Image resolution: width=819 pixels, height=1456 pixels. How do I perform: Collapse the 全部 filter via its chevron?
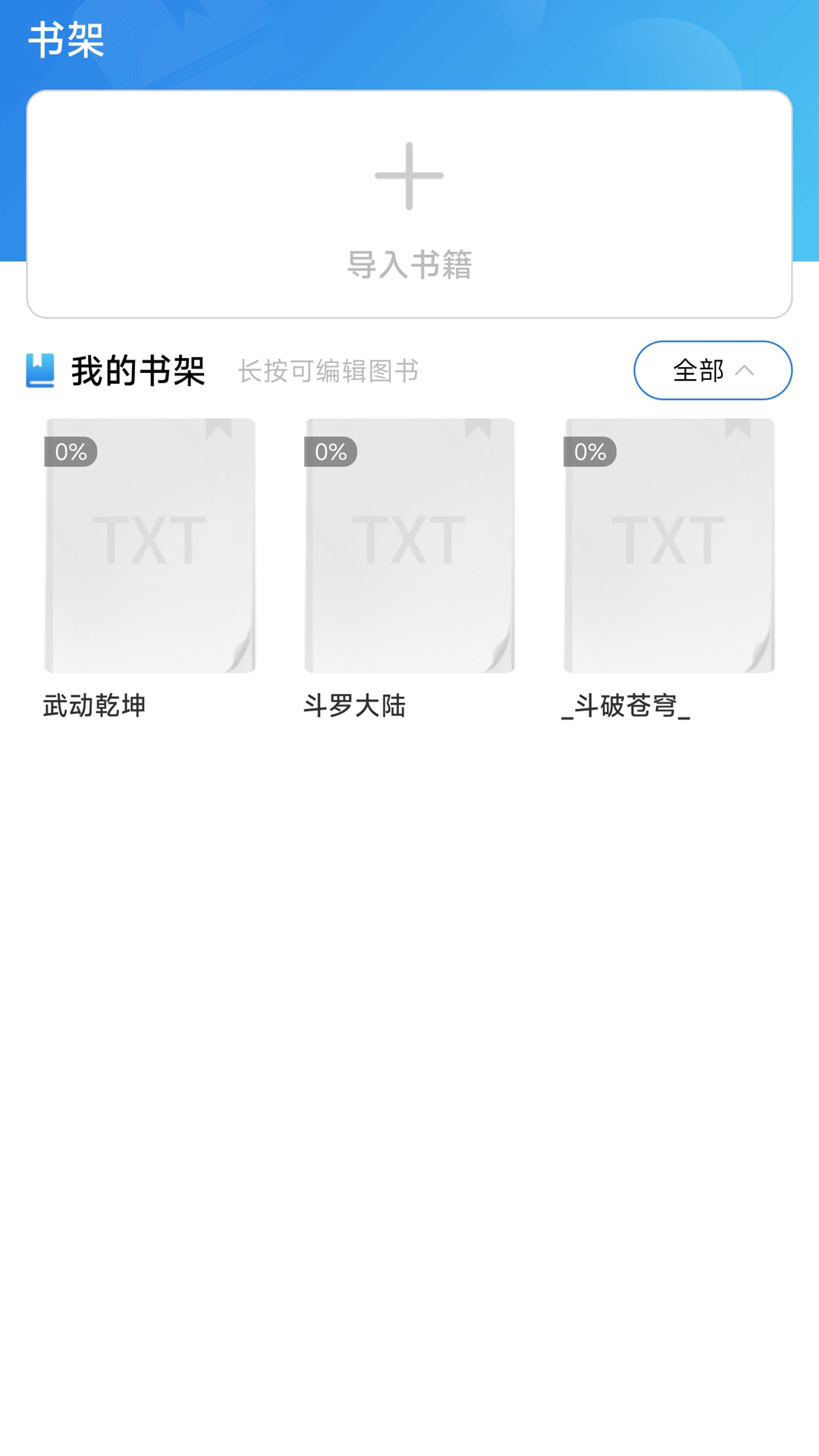pos(744,371)
